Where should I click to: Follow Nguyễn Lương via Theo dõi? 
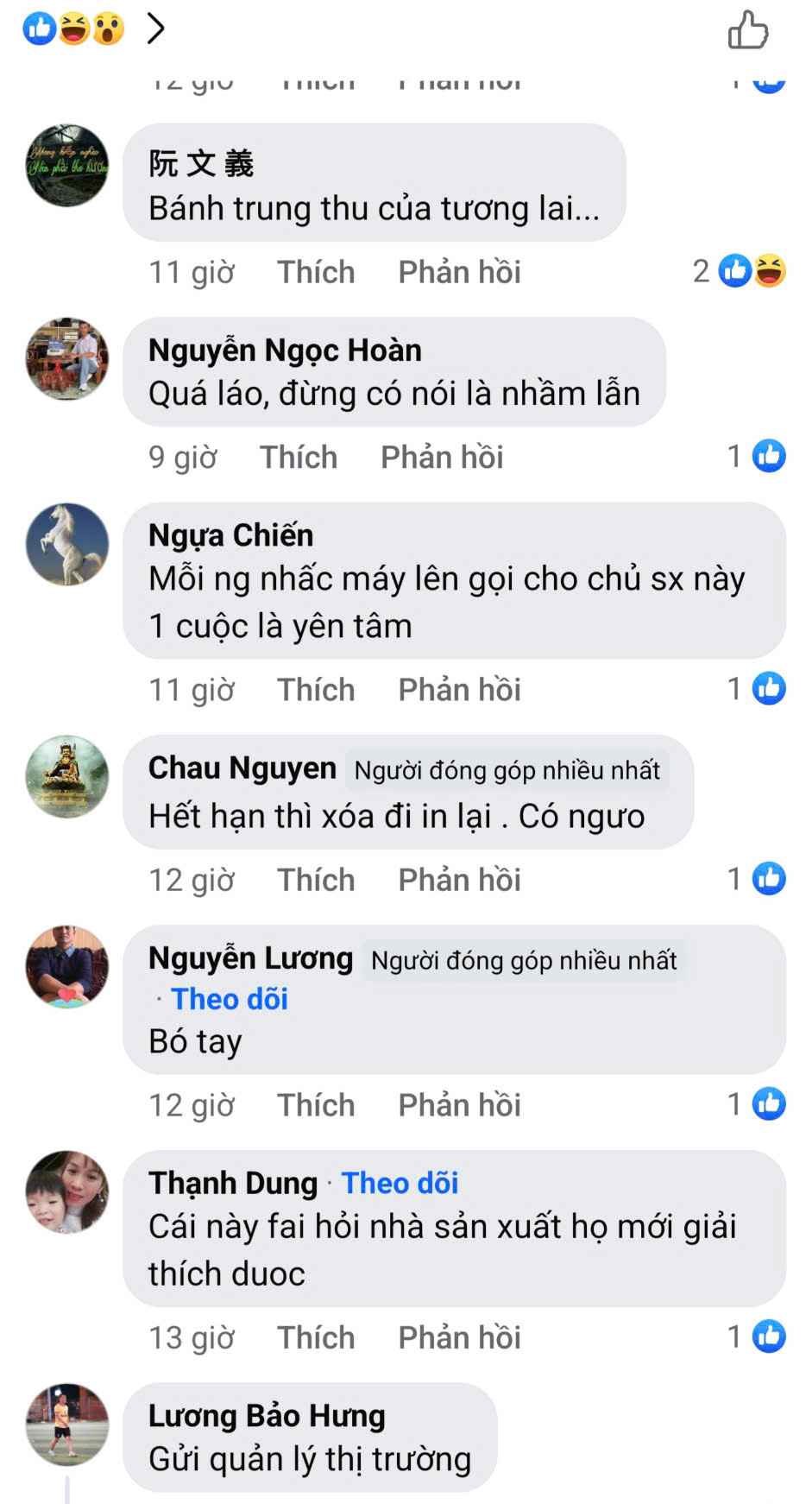point(230,998)
